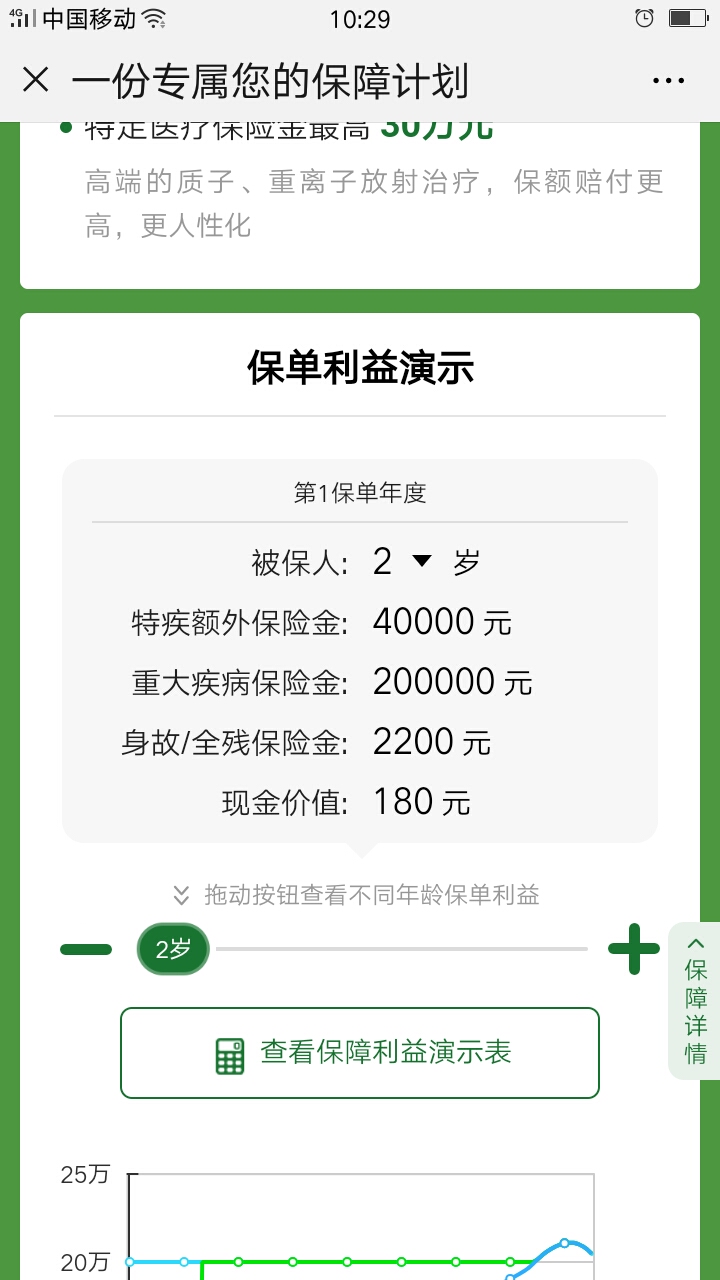
Task: Open the three-dot overflow menu
Action: click(x=668, y=81)
